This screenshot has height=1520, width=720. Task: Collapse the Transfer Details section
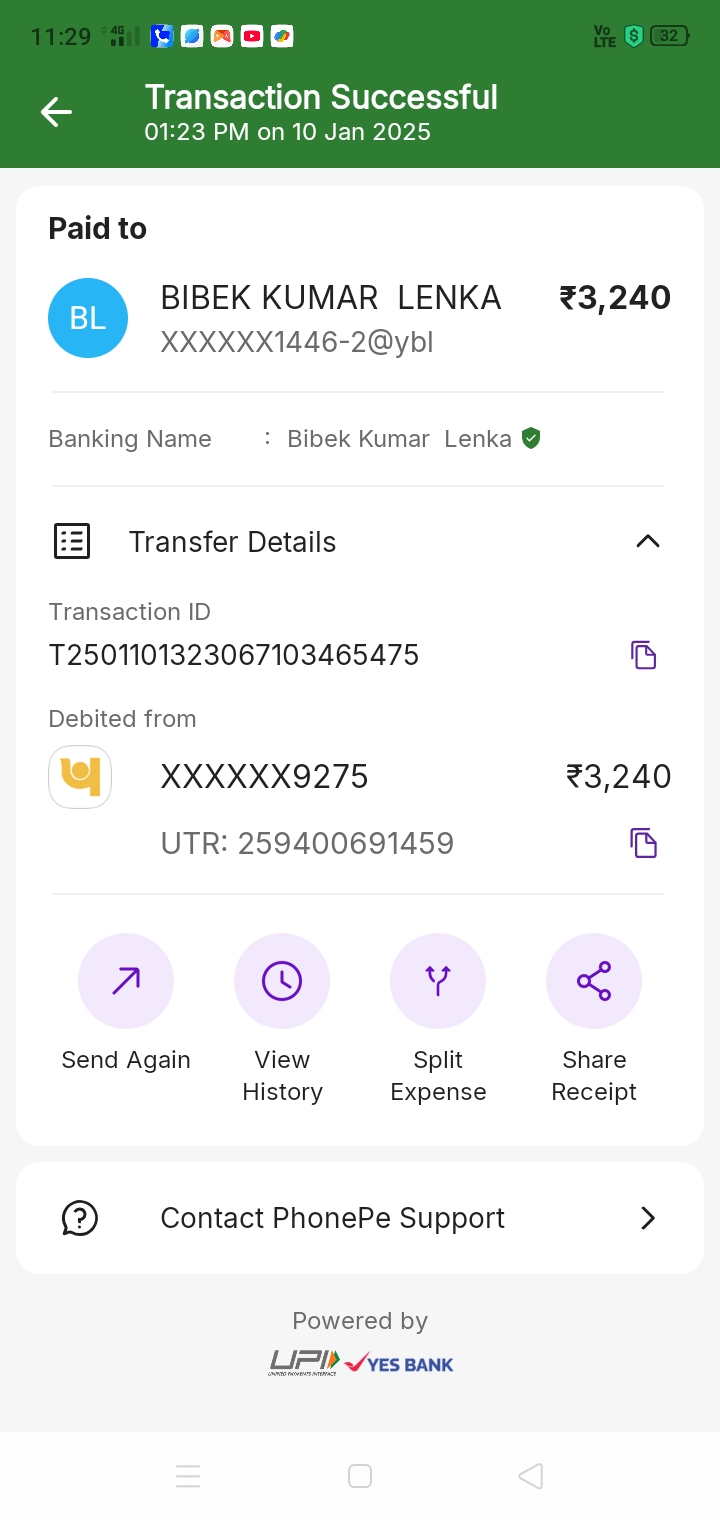(647, 541)
